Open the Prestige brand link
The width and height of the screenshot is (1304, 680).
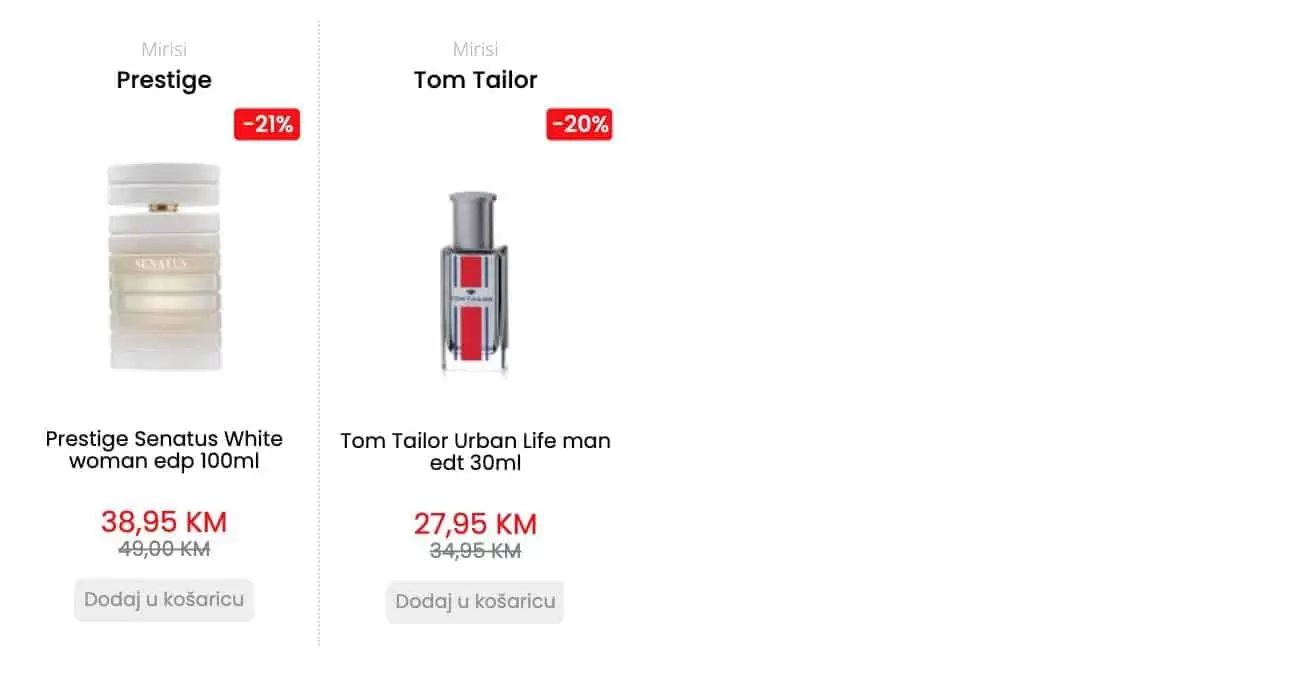tap(164, 80)
